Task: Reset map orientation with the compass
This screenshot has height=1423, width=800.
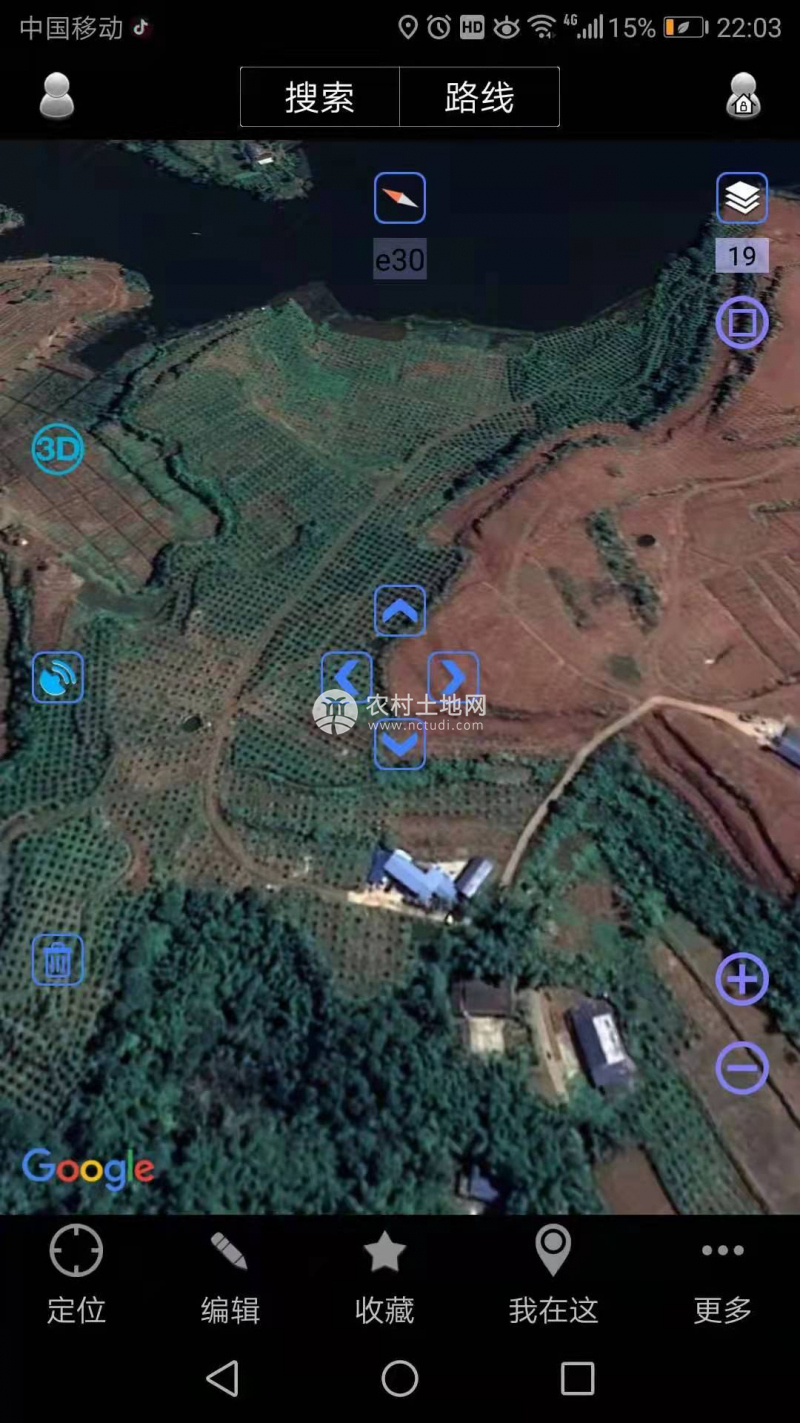Action: point(400,198)
